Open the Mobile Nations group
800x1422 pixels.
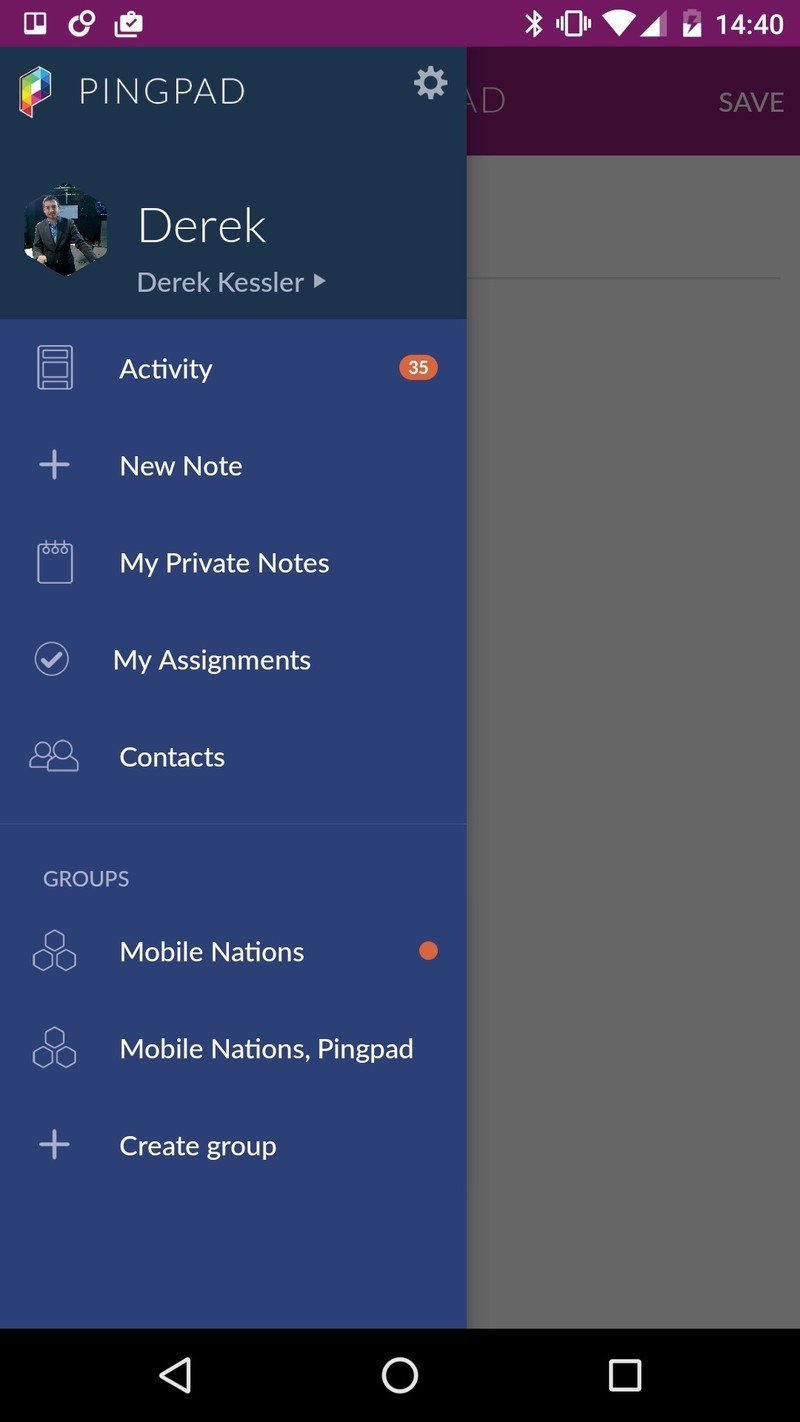click(211, 952)
